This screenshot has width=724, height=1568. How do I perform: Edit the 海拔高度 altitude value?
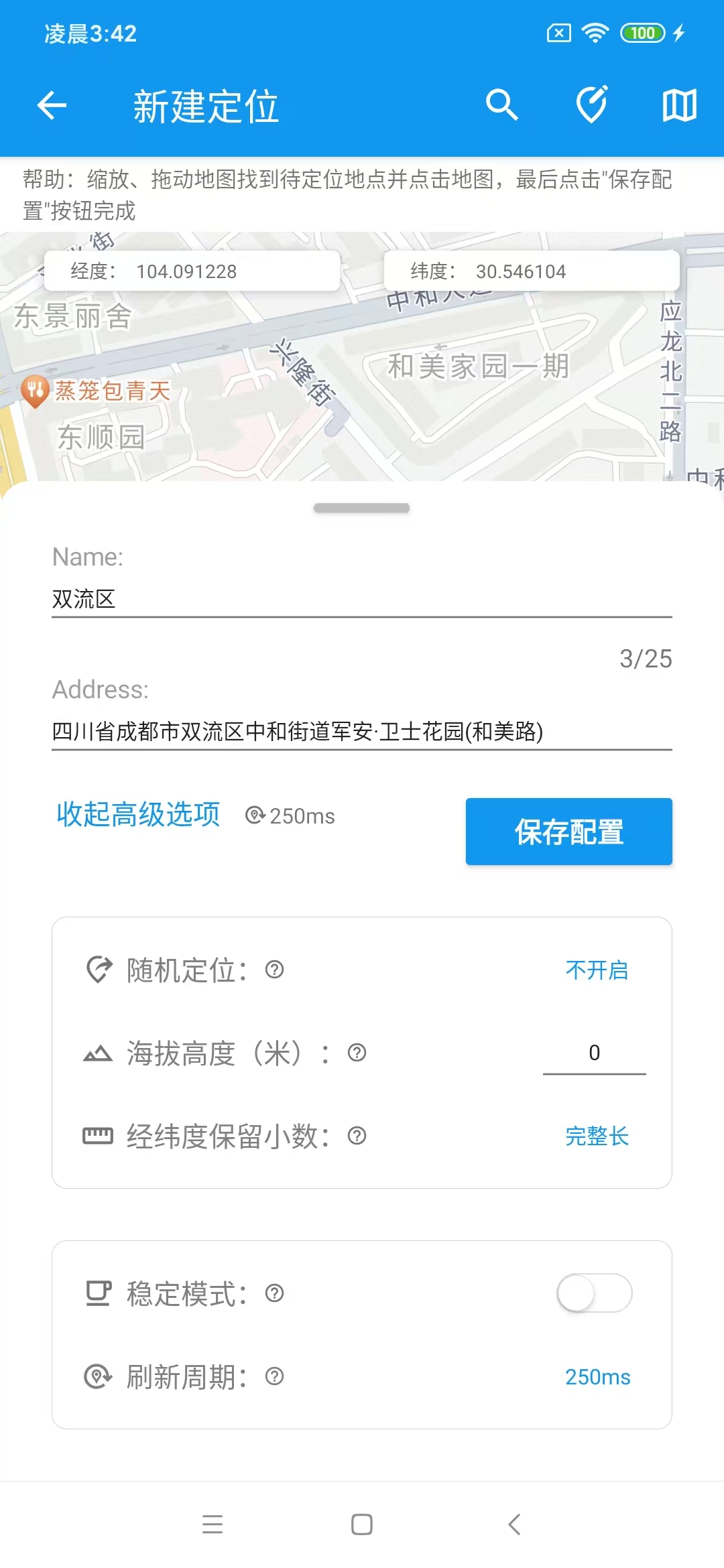(594, 1053)
